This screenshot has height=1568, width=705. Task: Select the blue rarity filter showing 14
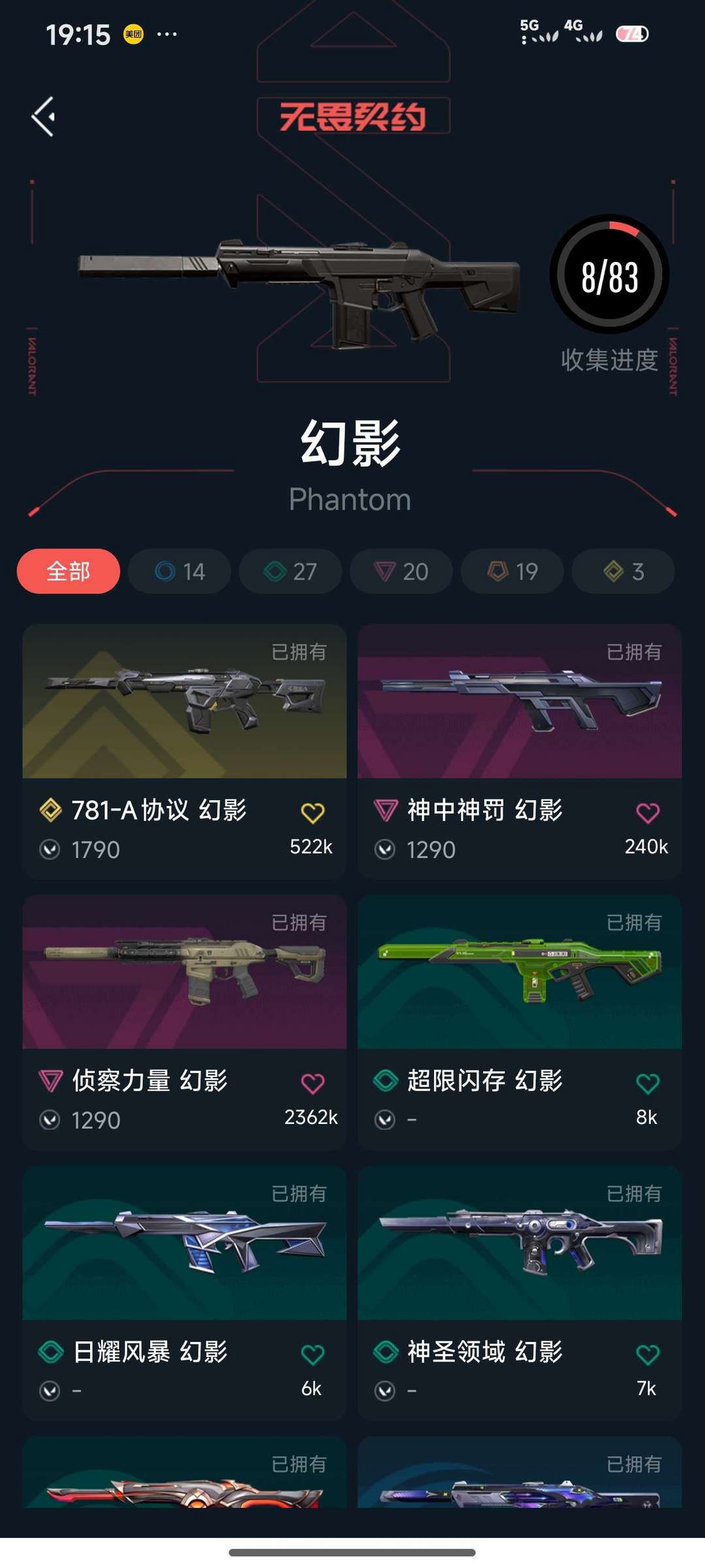(x=179, y=571)
